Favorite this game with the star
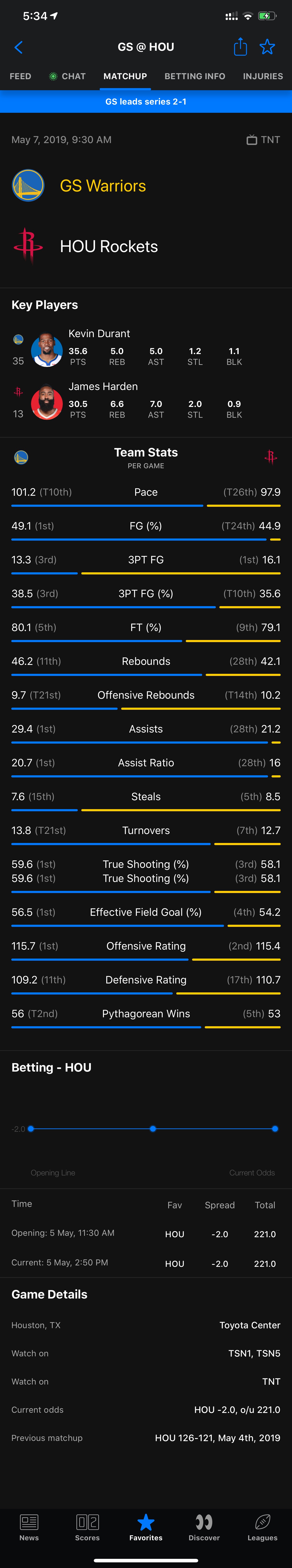The height and width of the screenshot is (1568, 292). click(x=267, y=47)
